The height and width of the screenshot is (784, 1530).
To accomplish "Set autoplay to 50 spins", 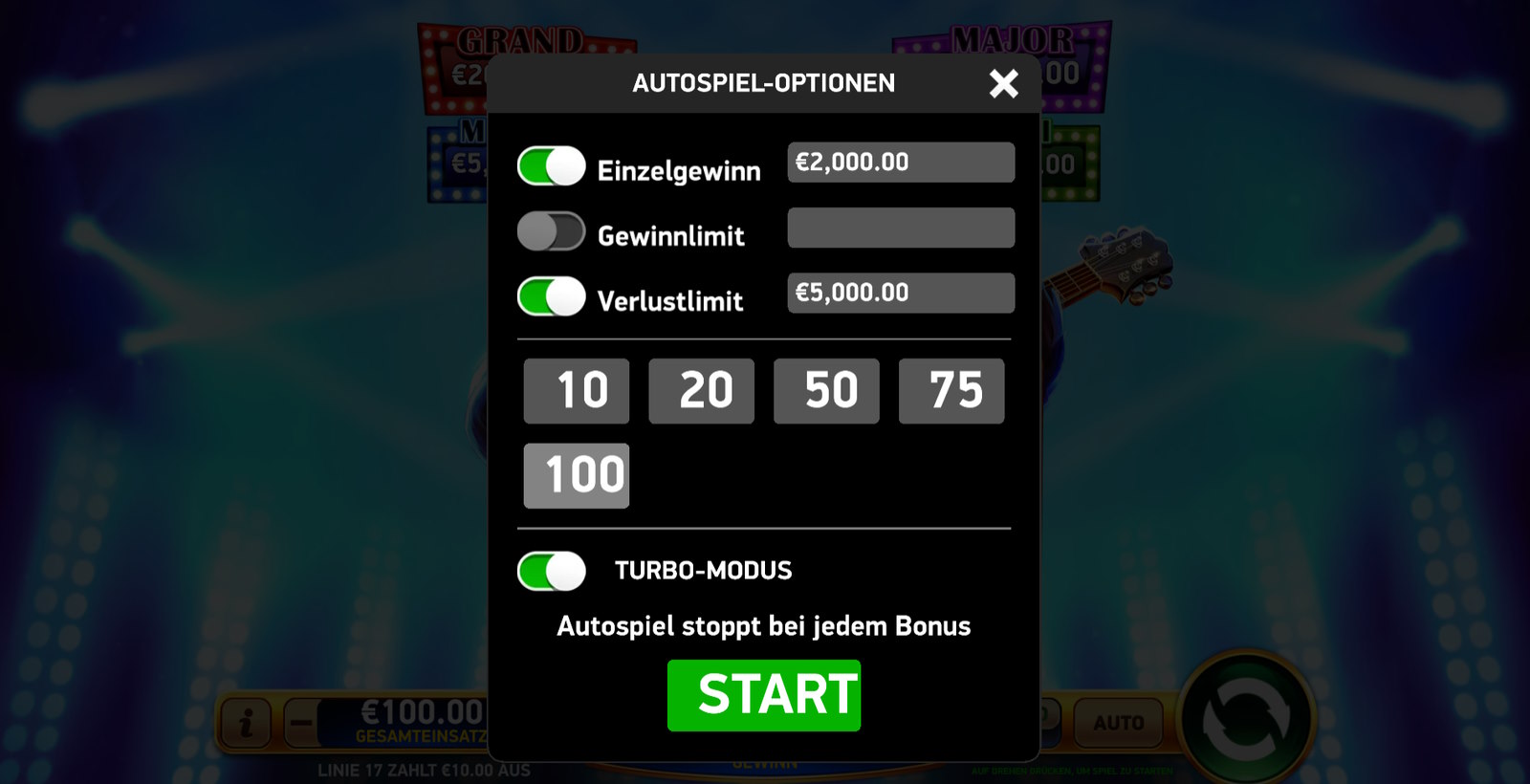I will click(x=826, y=391).
